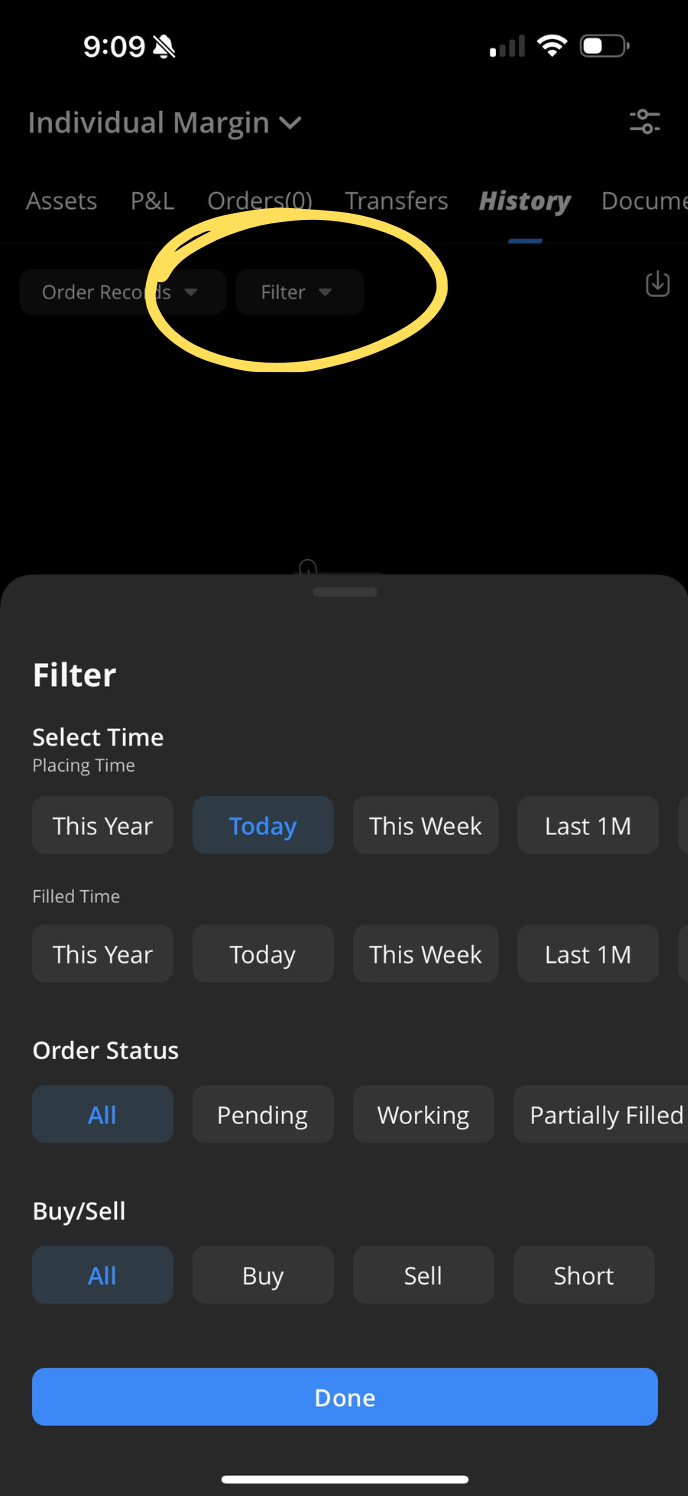Show only Sell orders
Image resolution: width=688 pixels, height=1496 pixels.
423,1275
